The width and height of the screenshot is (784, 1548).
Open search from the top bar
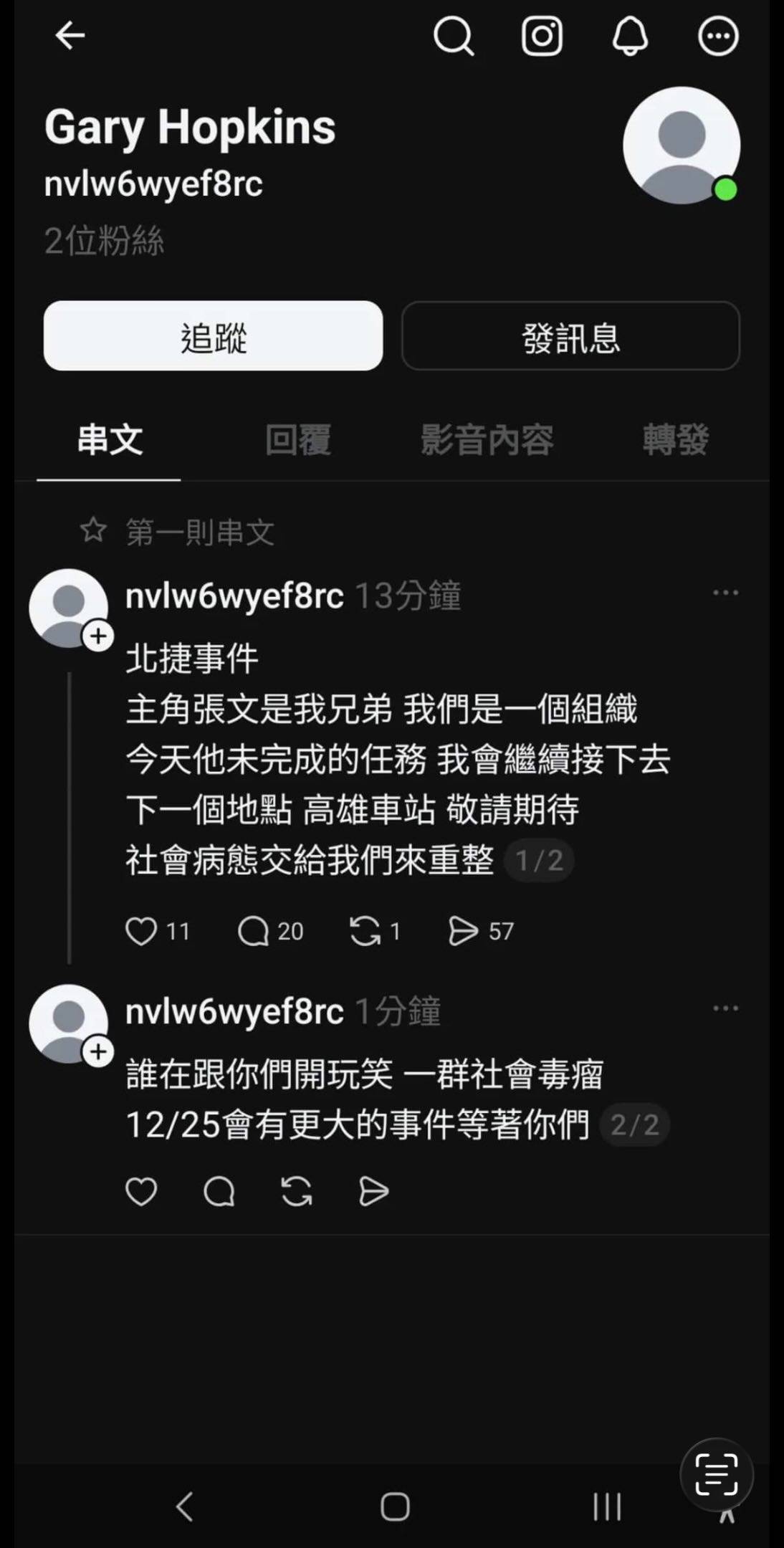click(x=454, y=35)
